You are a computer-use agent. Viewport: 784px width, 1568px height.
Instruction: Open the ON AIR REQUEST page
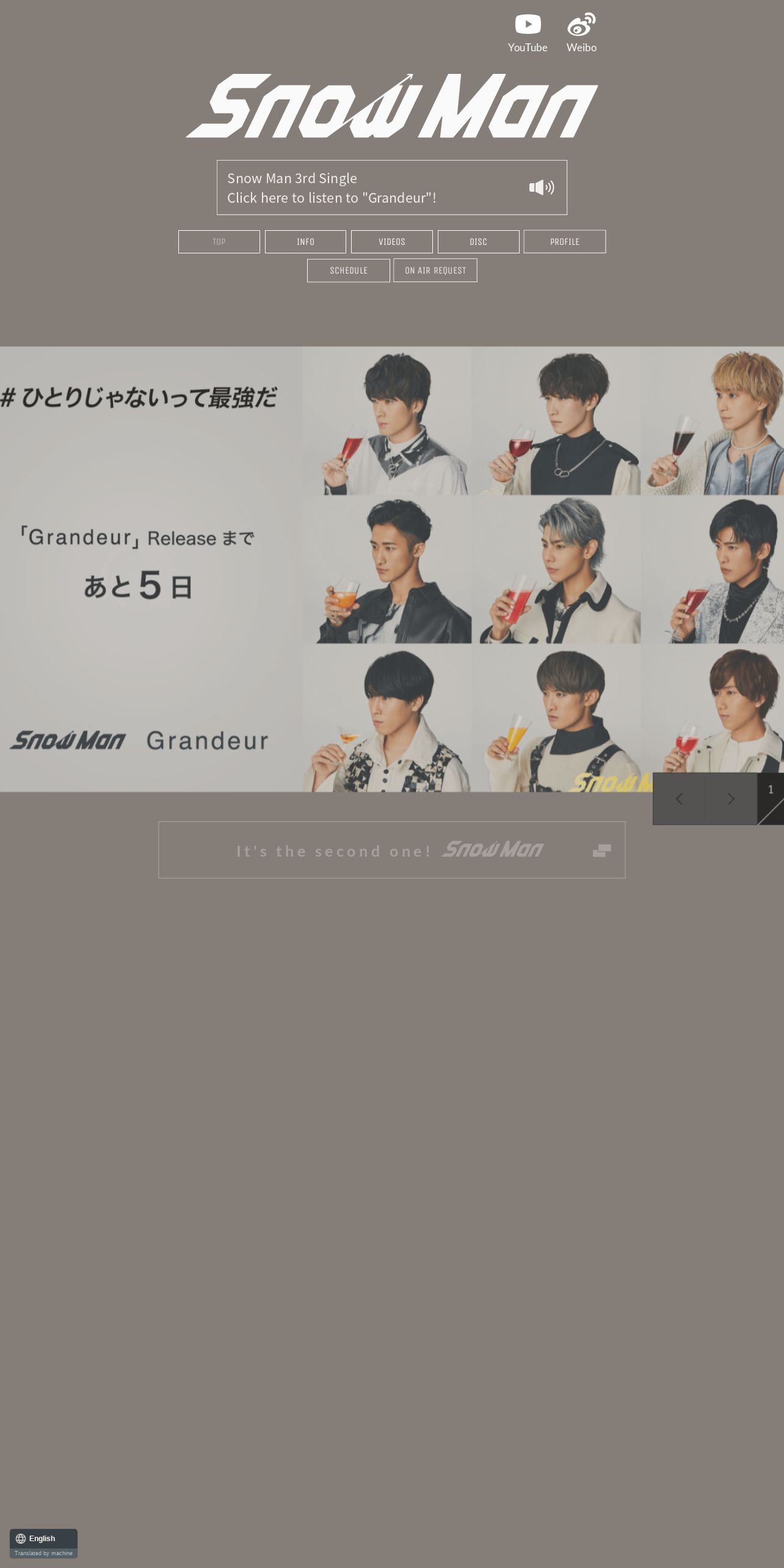tap(435, 270)
